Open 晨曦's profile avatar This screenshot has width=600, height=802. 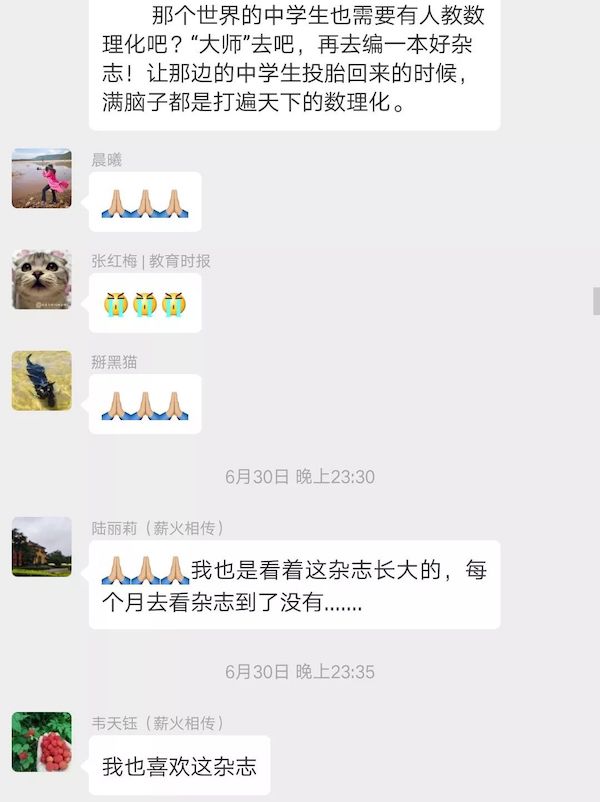click(x=41, y=178)
